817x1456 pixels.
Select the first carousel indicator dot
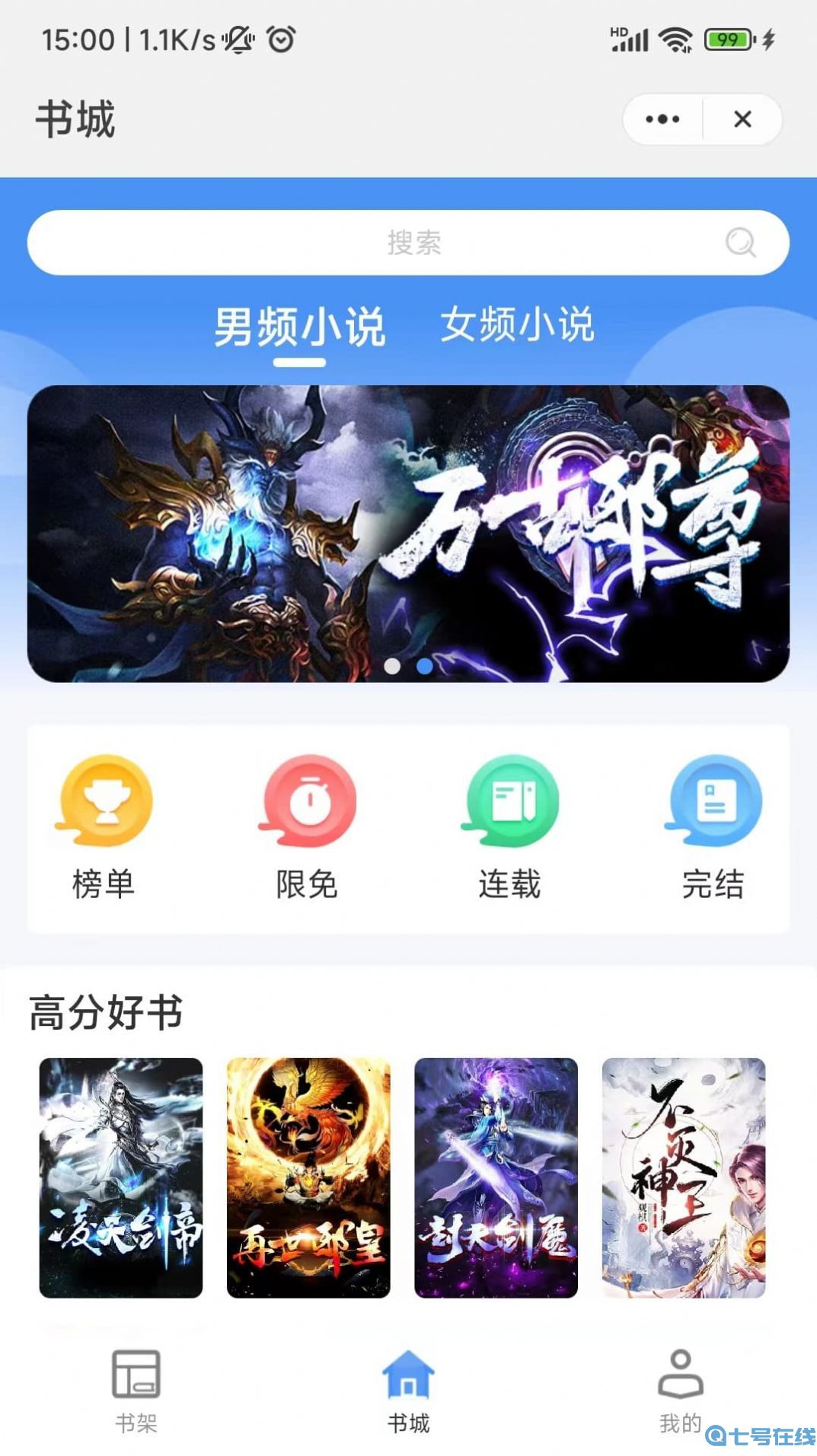pyautogui.click(x=394, y=665)
